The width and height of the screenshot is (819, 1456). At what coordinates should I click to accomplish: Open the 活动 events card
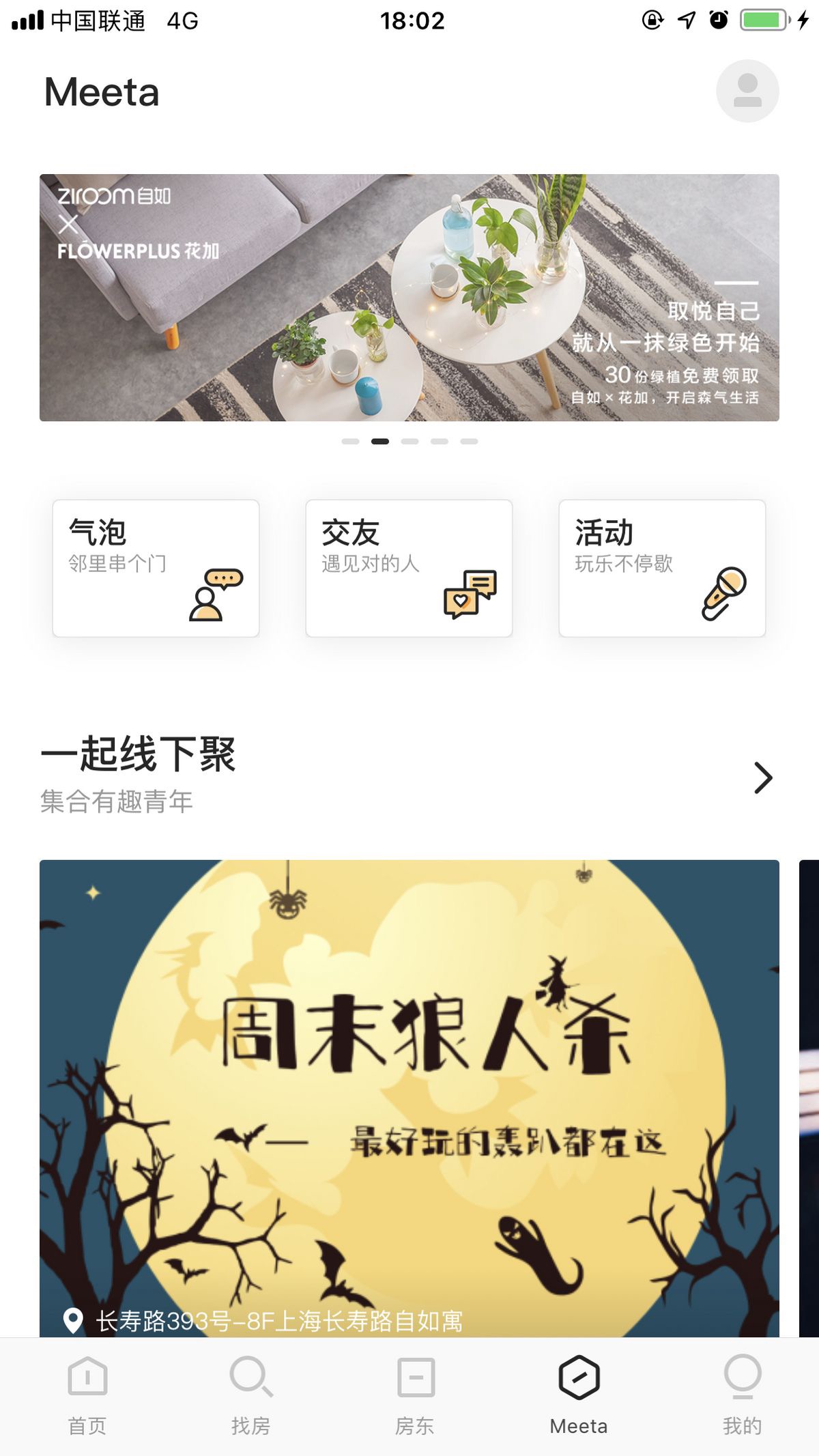[x=662, y=568]
